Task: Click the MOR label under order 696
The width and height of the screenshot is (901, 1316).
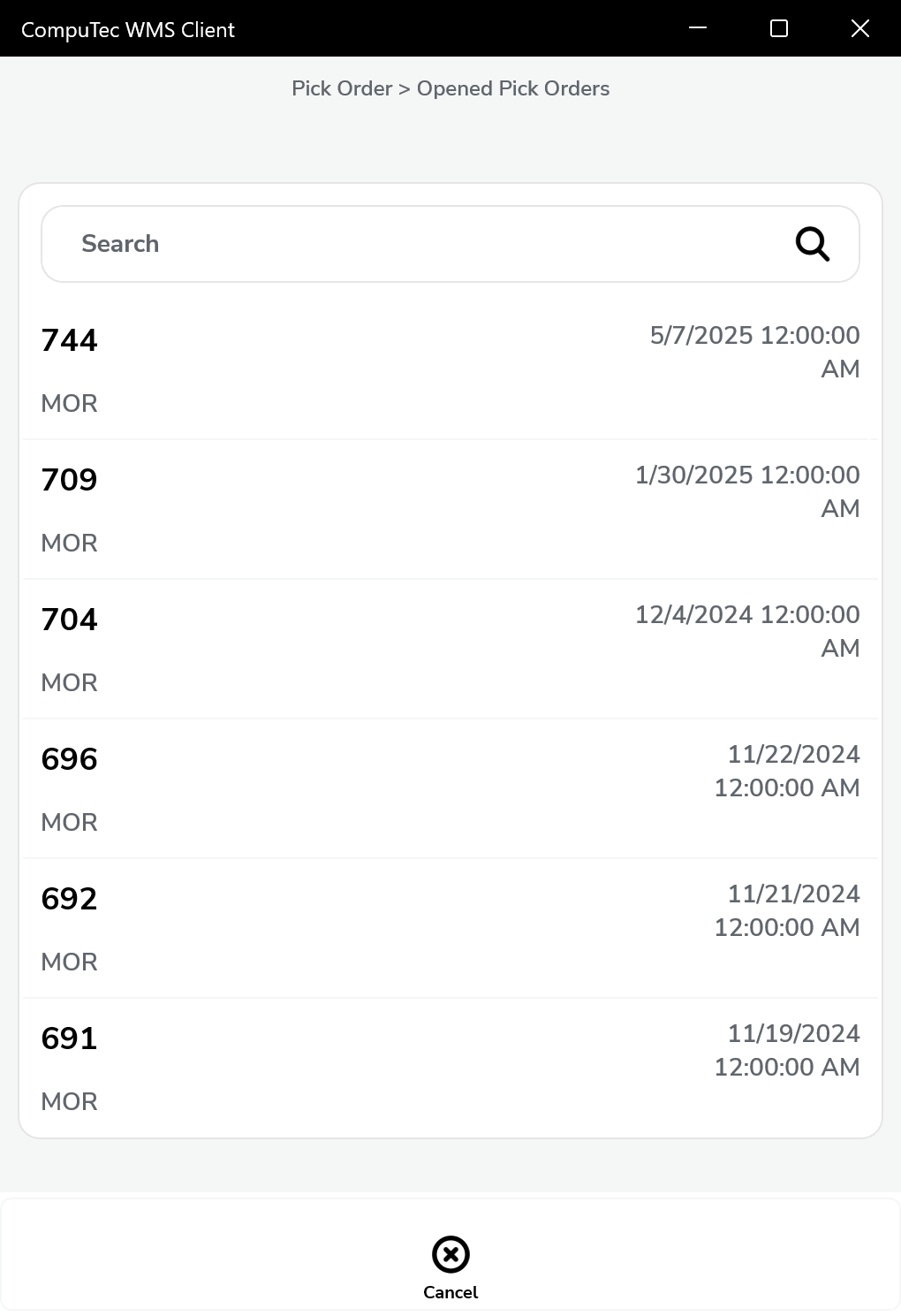Action: (x=70, y=822)
